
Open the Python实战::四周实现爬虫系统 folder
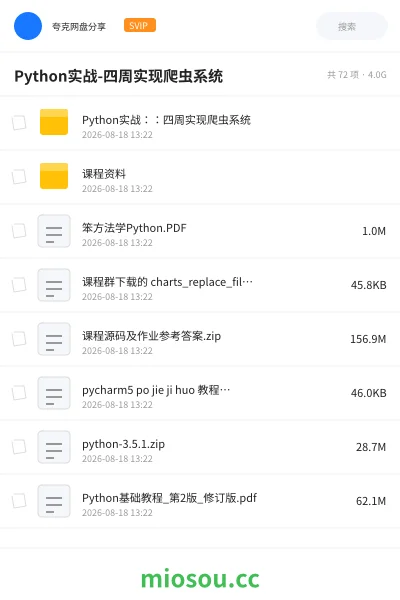click(x=200, y=123)
